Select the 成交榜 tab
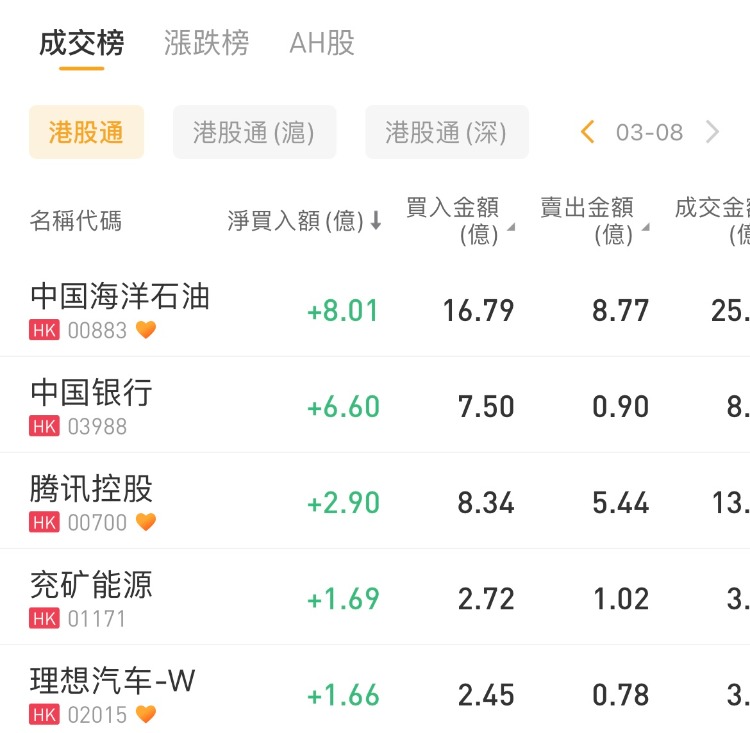This screenshot has width=750, height=733. [82, 43]
